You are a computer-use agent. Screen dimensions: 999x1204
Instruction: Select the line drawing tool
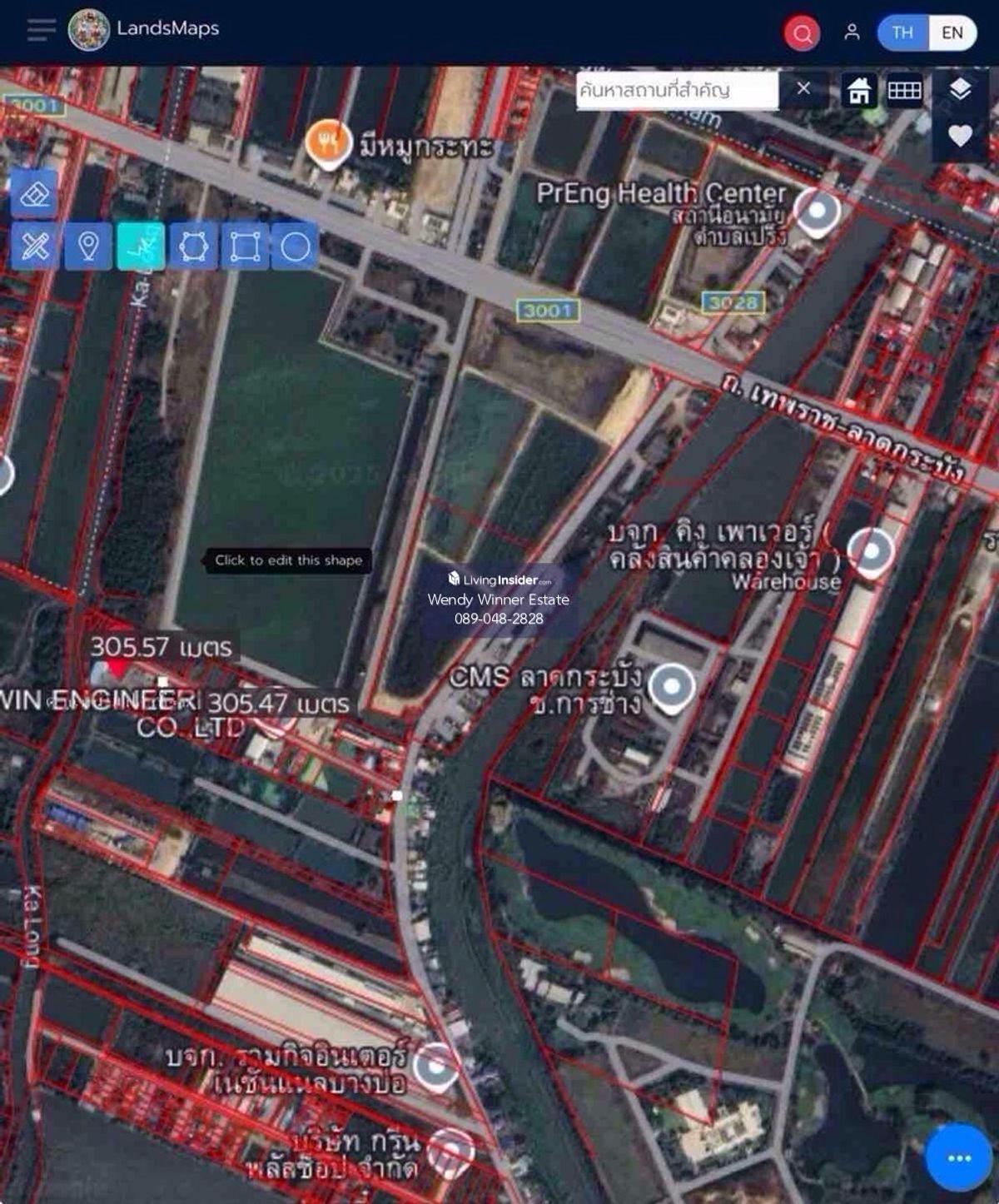[x=141, y=246]
